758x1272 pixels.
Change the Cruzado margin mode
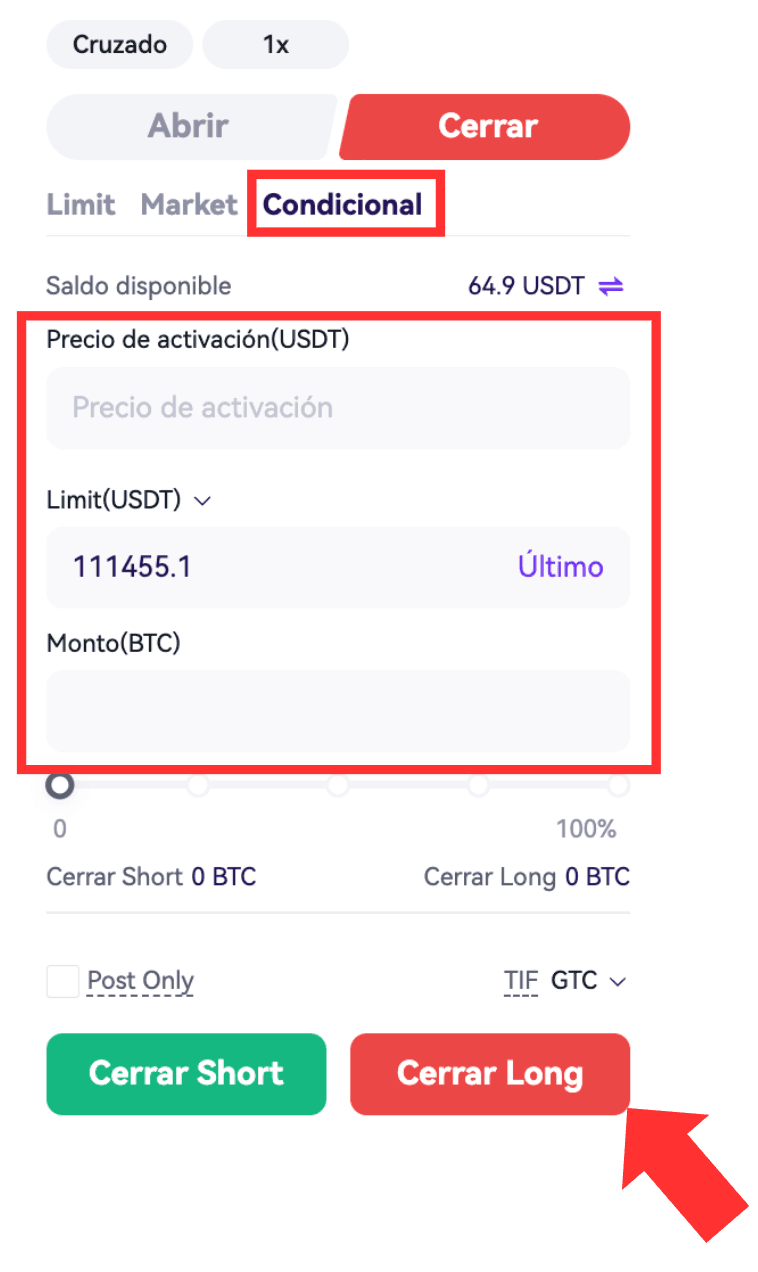(119, 45)
